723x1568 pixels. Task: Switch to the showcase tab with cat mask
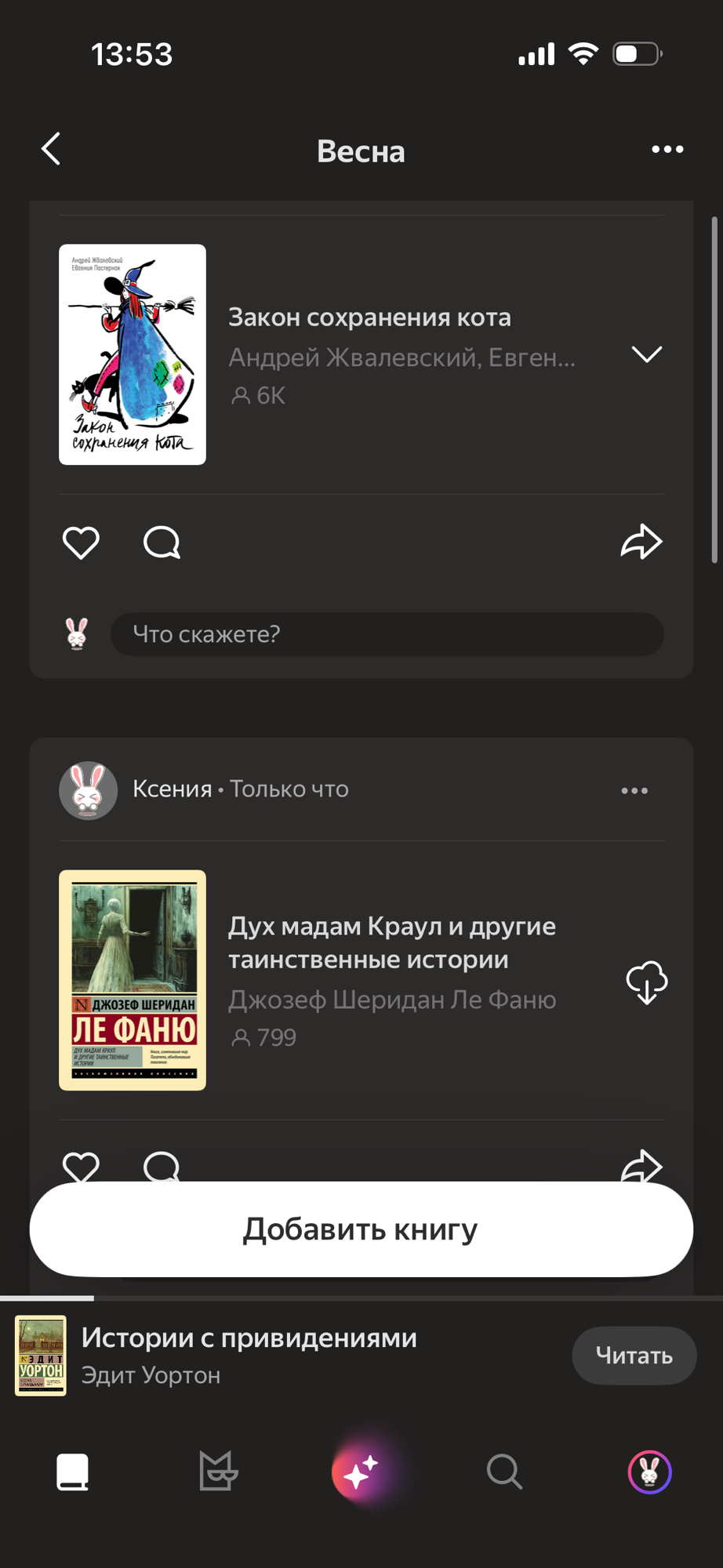217,1472
